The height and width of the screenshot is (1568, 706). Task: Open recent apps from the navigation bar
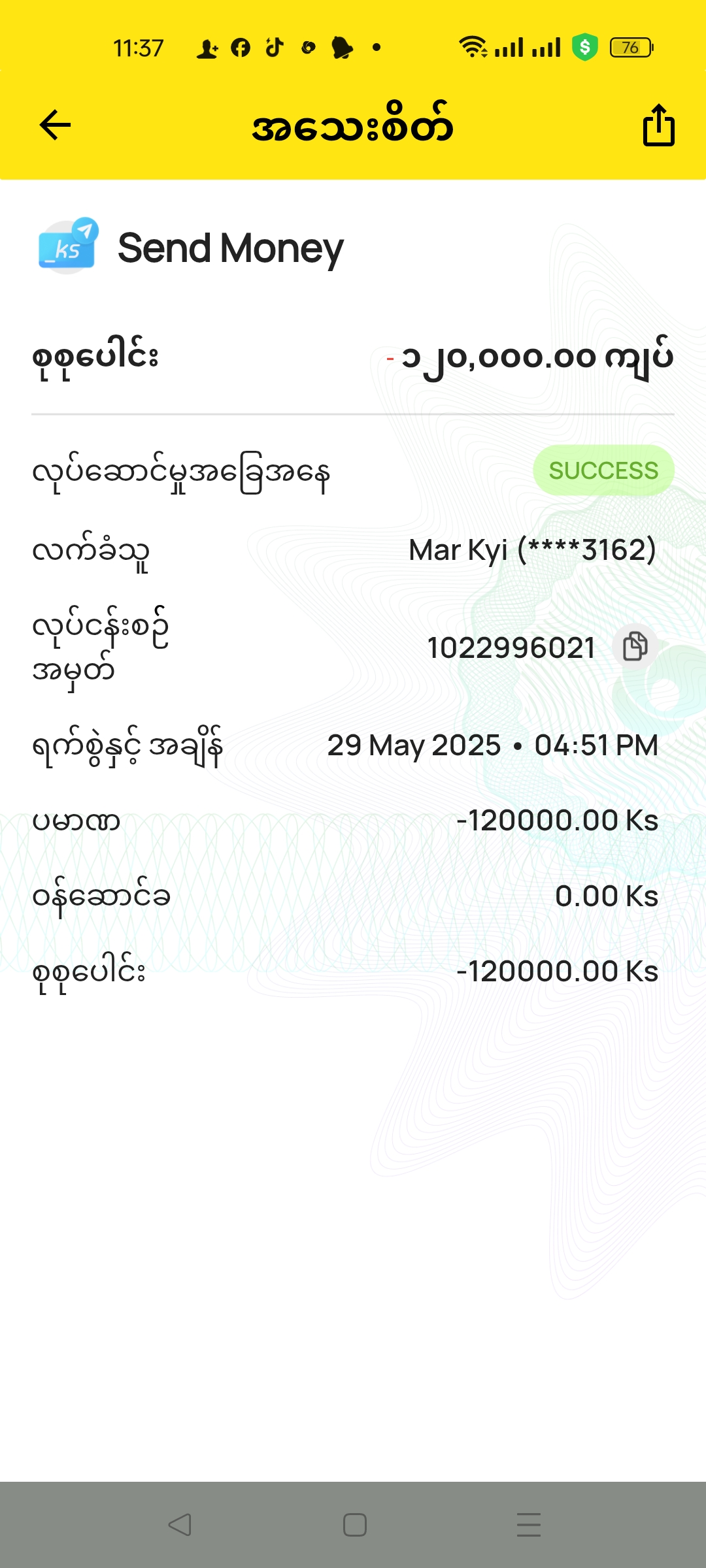point(528,1525)
